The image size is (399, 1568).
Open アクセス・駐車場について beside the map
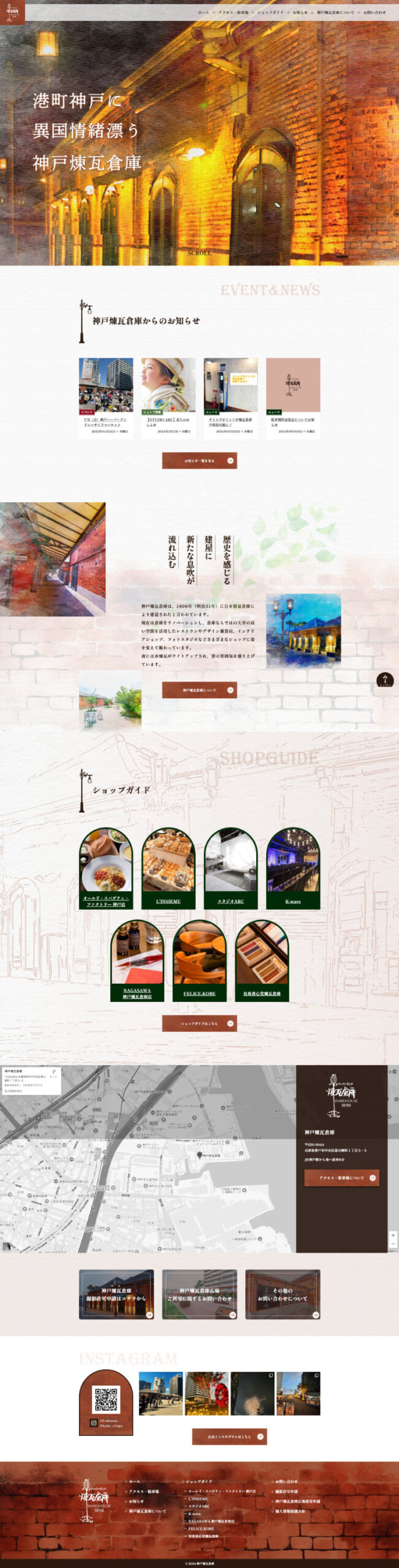pos(341,1178)
